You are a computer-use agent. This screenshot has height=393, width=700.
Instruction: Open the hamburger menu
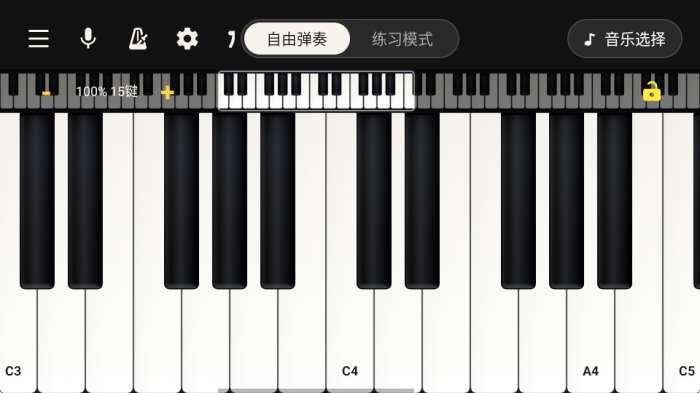(x=38, y=39)
